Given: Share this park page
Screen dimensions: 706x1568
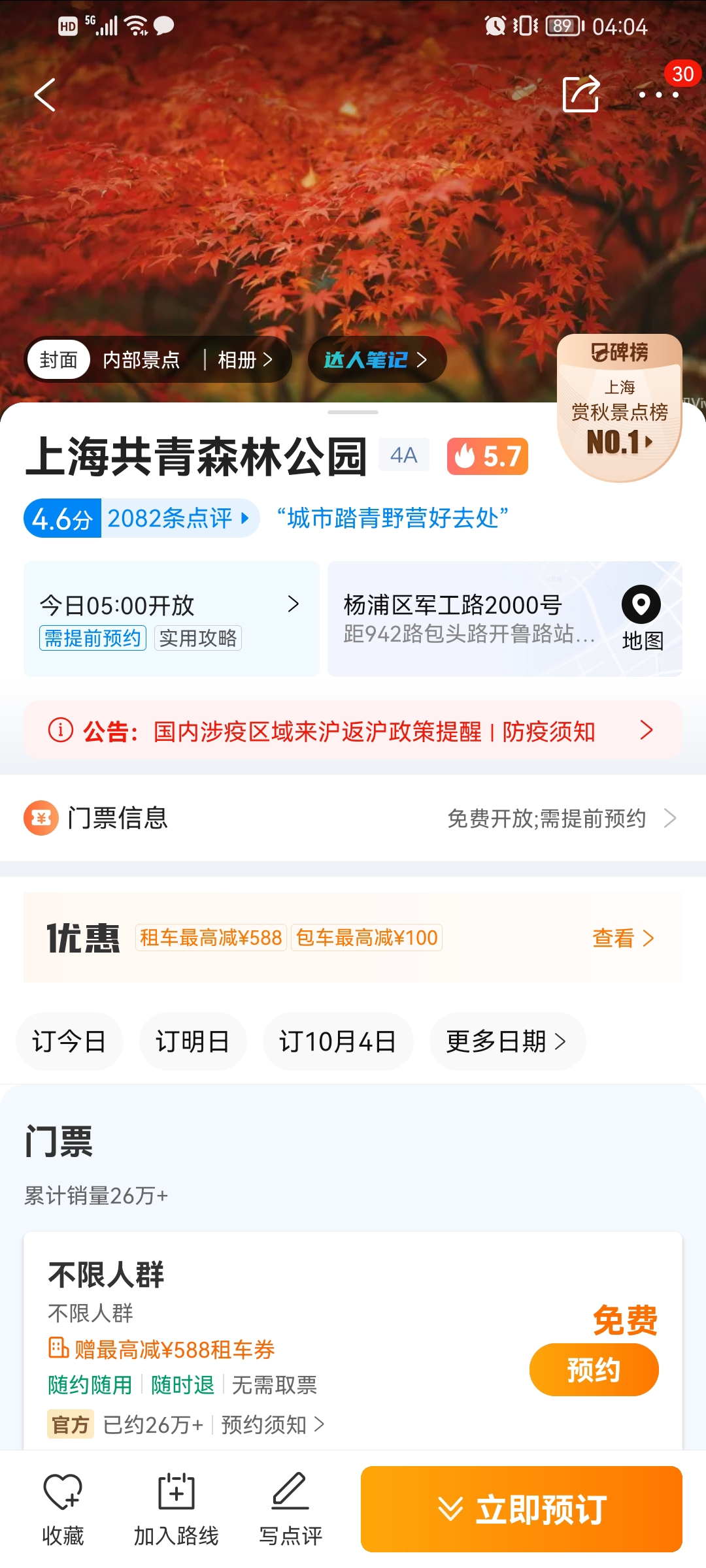Looking at the screenshot, I should pos(581,94).
